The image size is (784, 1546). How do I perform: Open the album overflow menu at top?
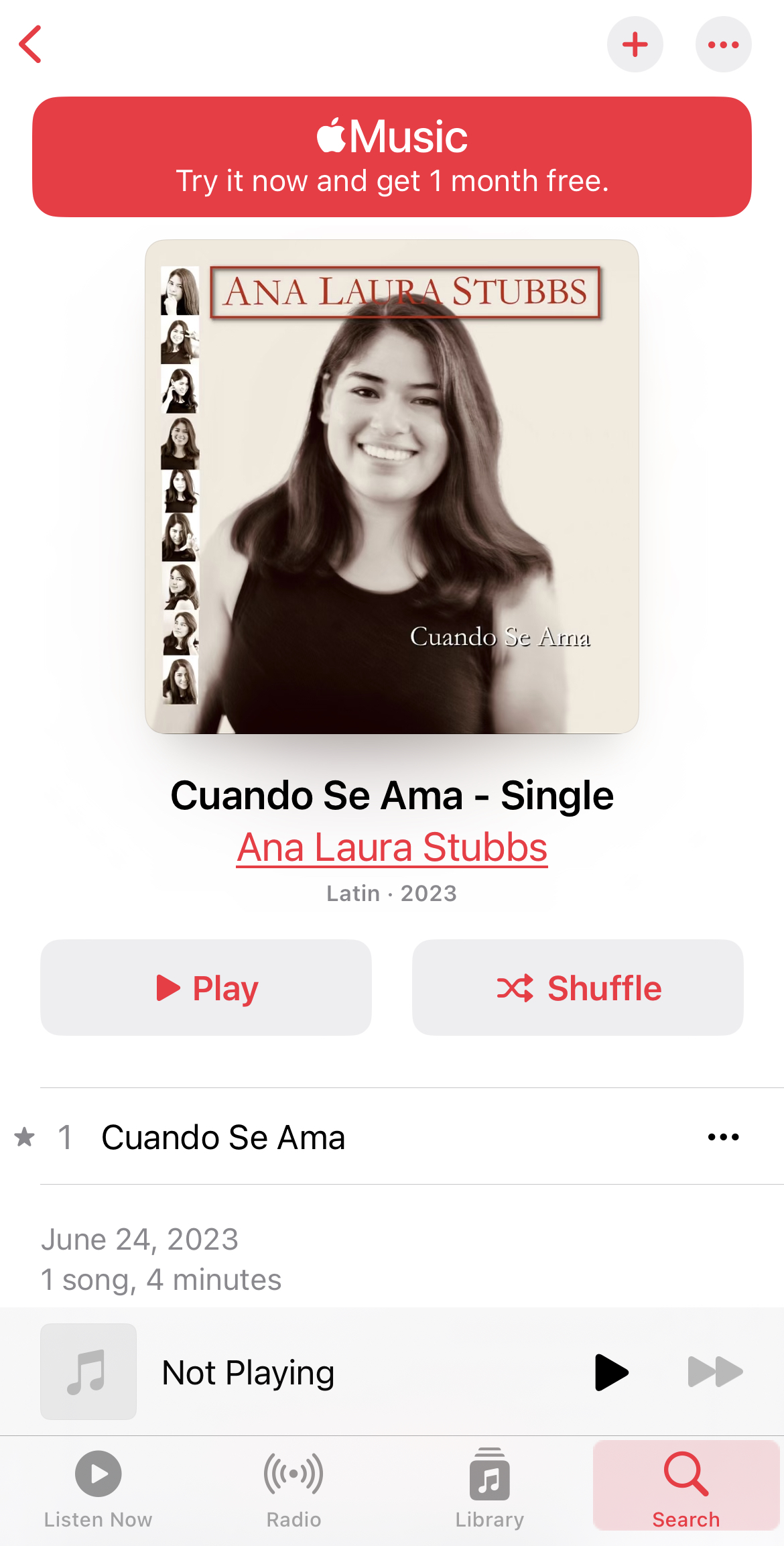[x=723, y=44]
